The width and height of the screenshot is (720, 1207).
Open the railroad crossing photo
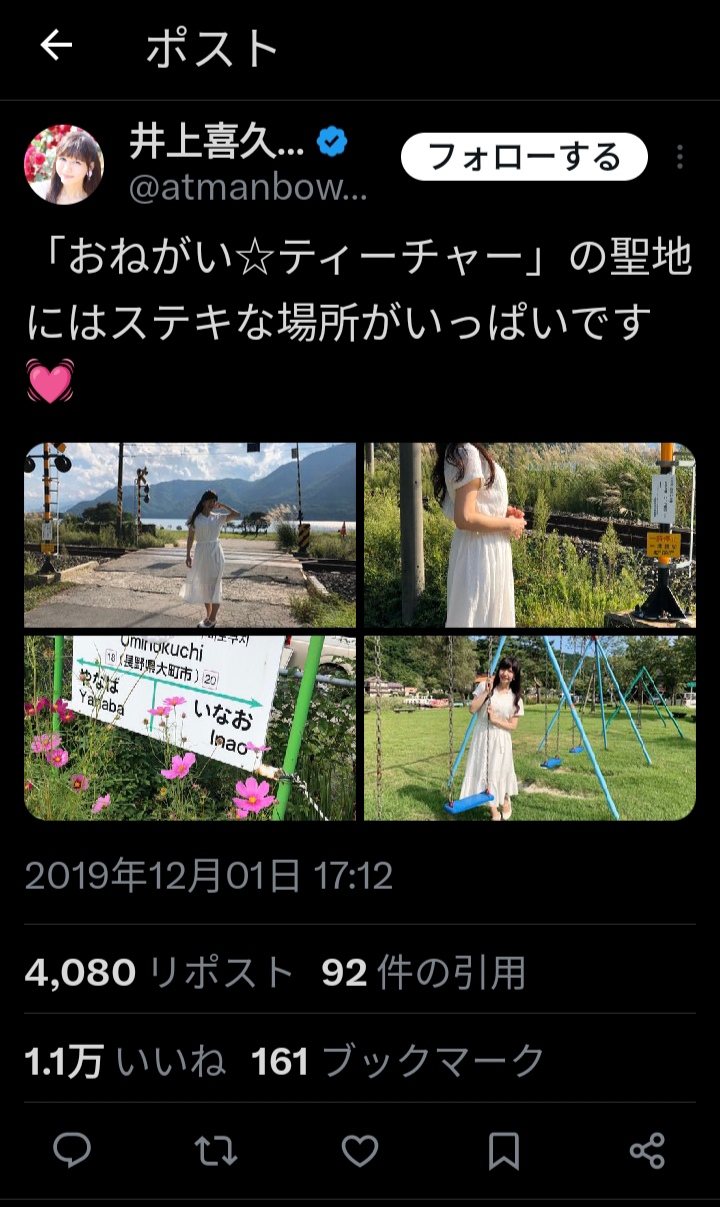pos(190,535)
